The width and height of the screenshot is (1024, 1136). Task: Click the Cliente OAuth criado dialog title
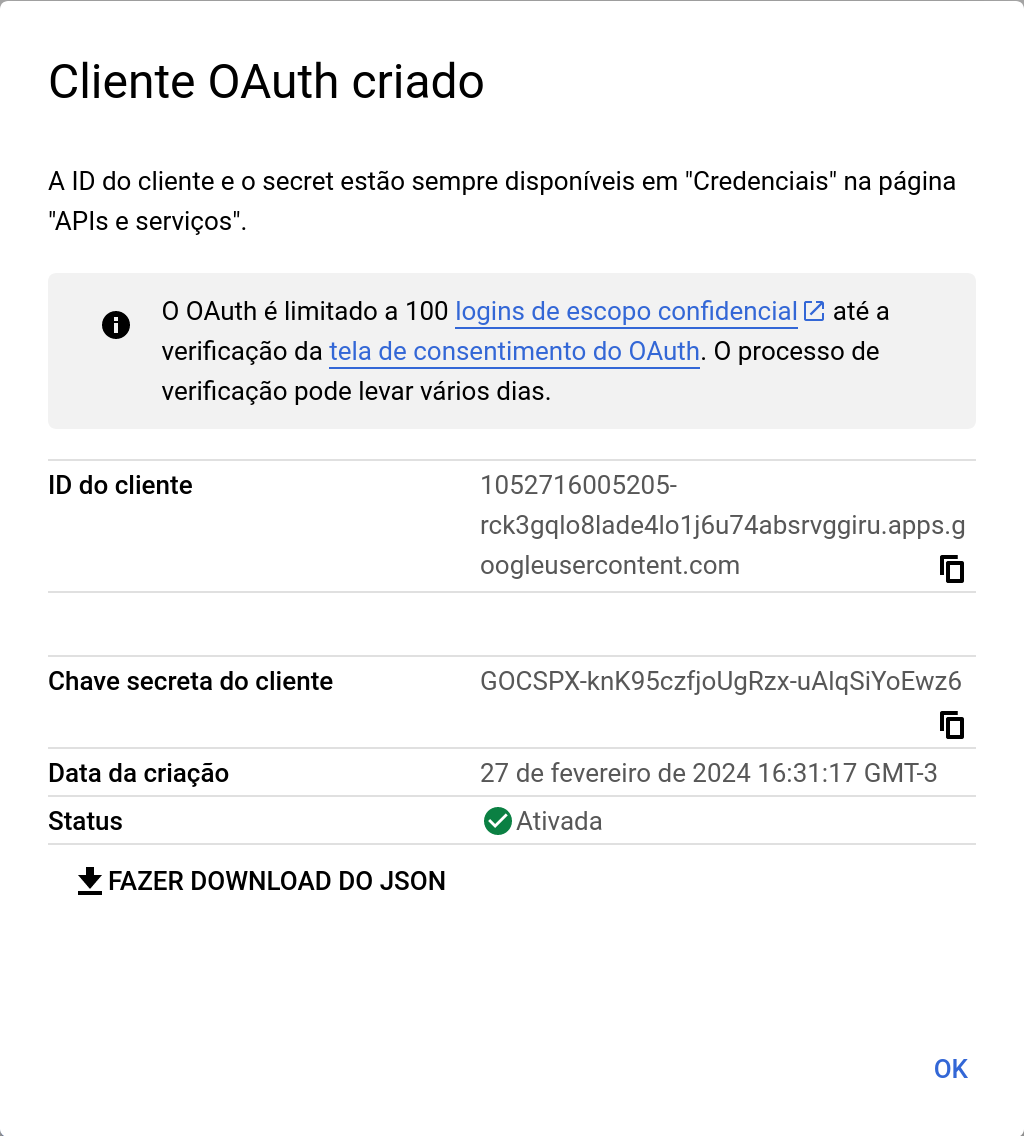[266, 82]
